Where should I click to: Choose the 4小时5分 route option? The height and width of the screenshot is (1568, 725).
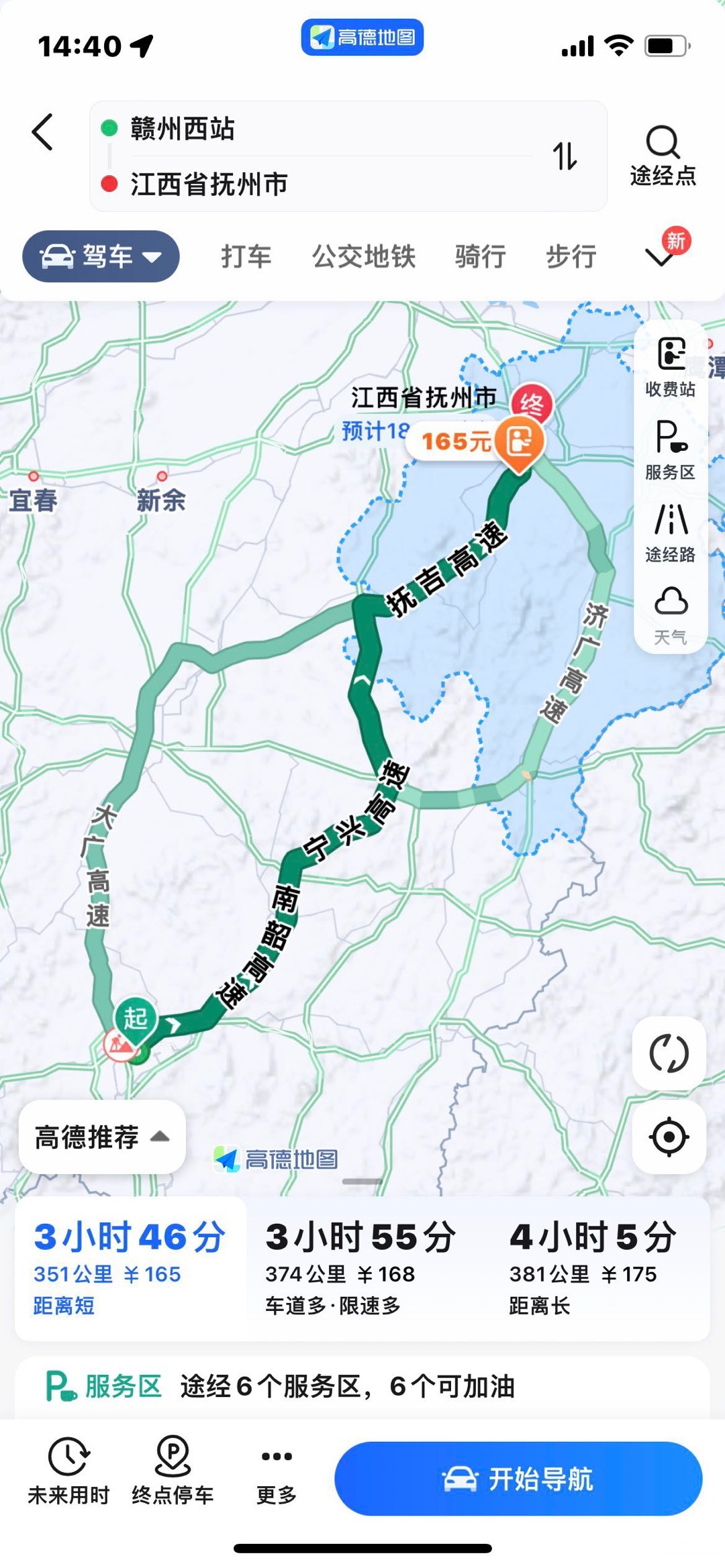click(593, 1268)
